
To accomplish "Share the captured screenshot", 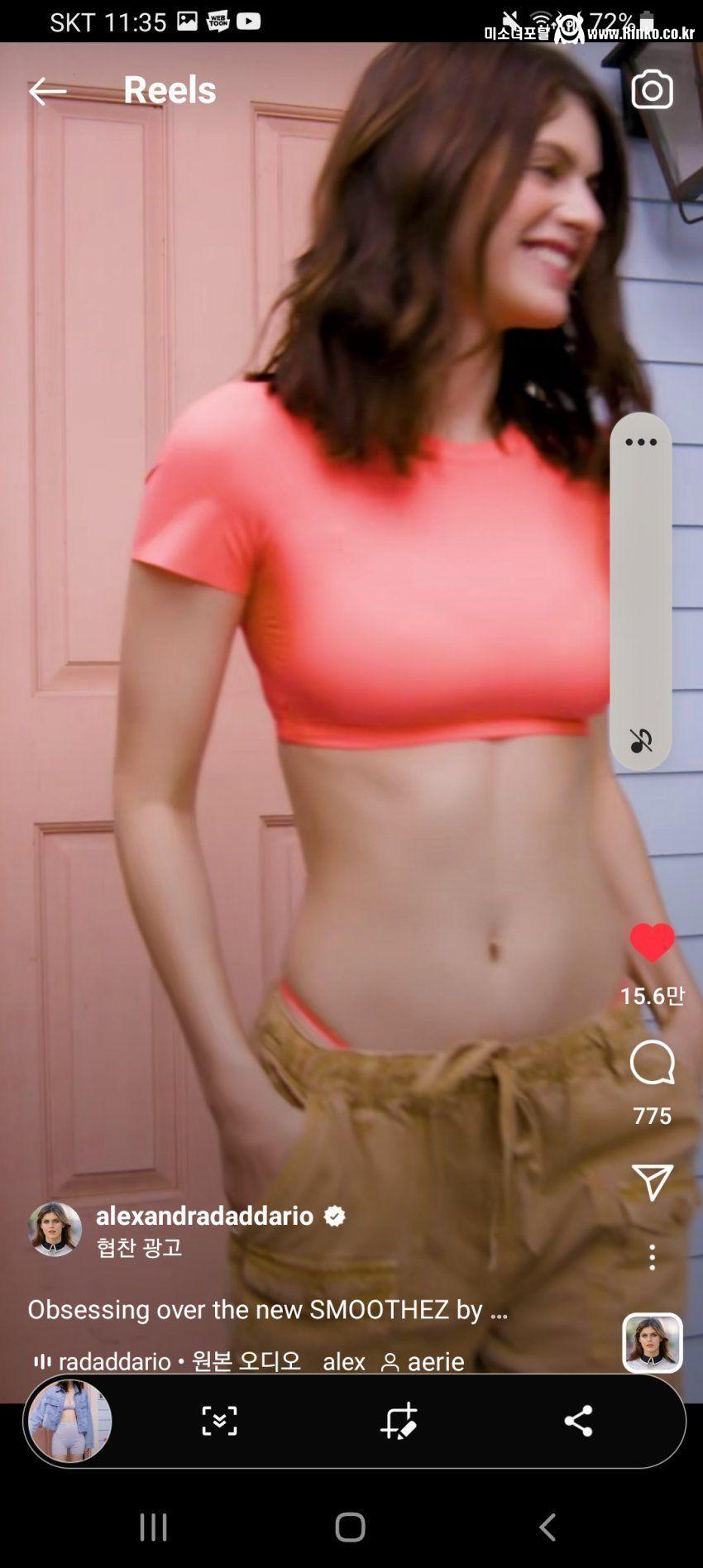I will click(578, 1421).
